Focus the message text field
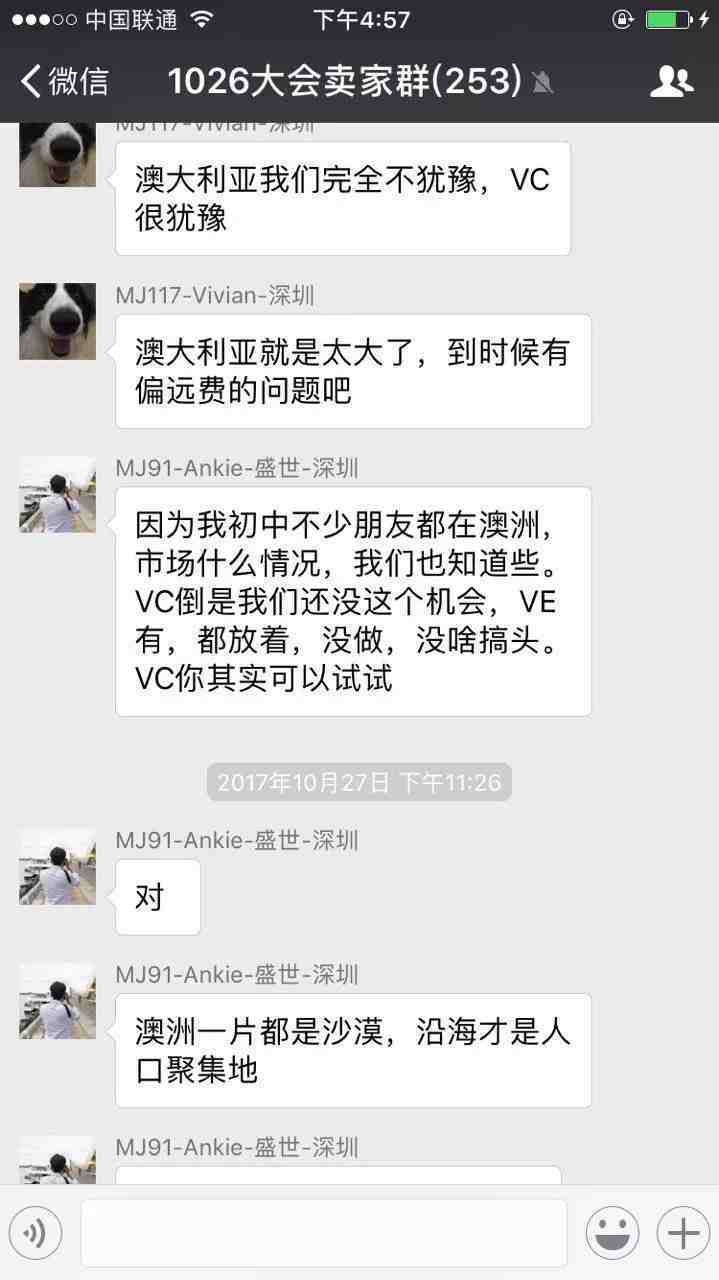Screen dimensions: 719x1280 tap(323, 1233)
